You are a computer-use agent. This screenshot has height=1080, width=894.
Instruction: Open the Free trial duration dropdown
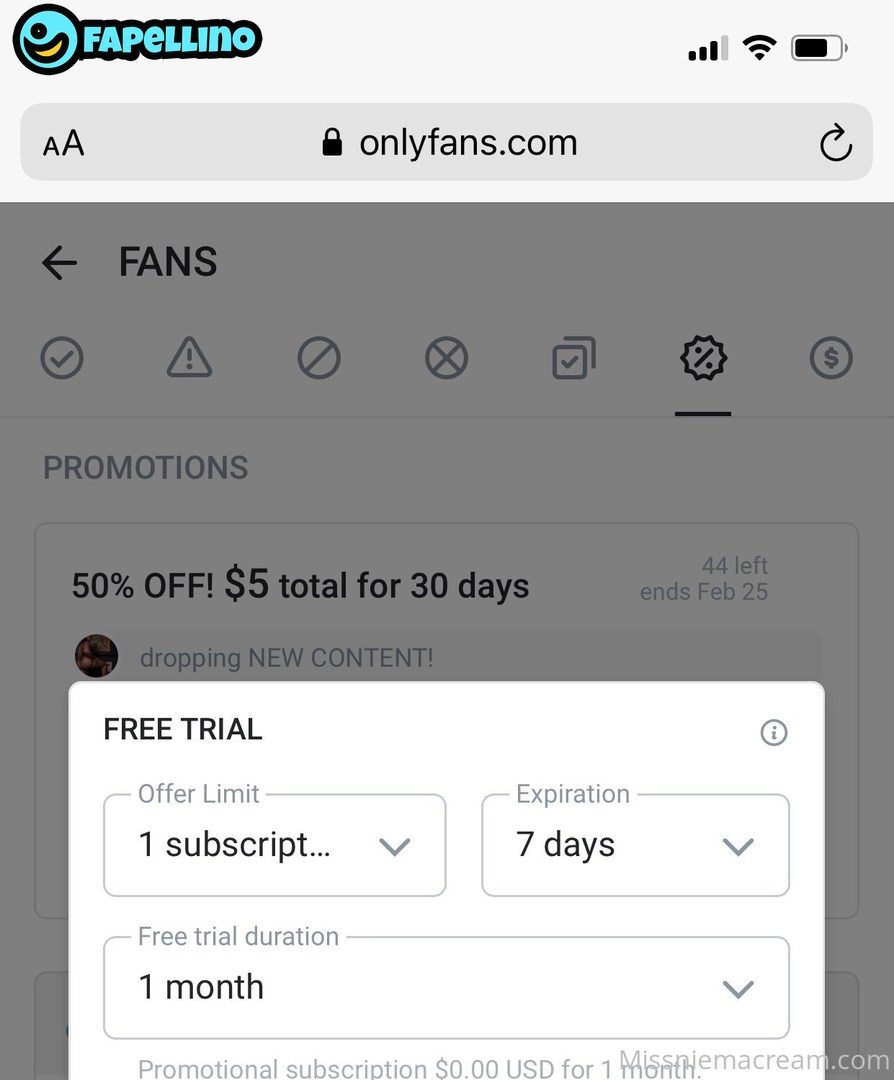(446, 988)
